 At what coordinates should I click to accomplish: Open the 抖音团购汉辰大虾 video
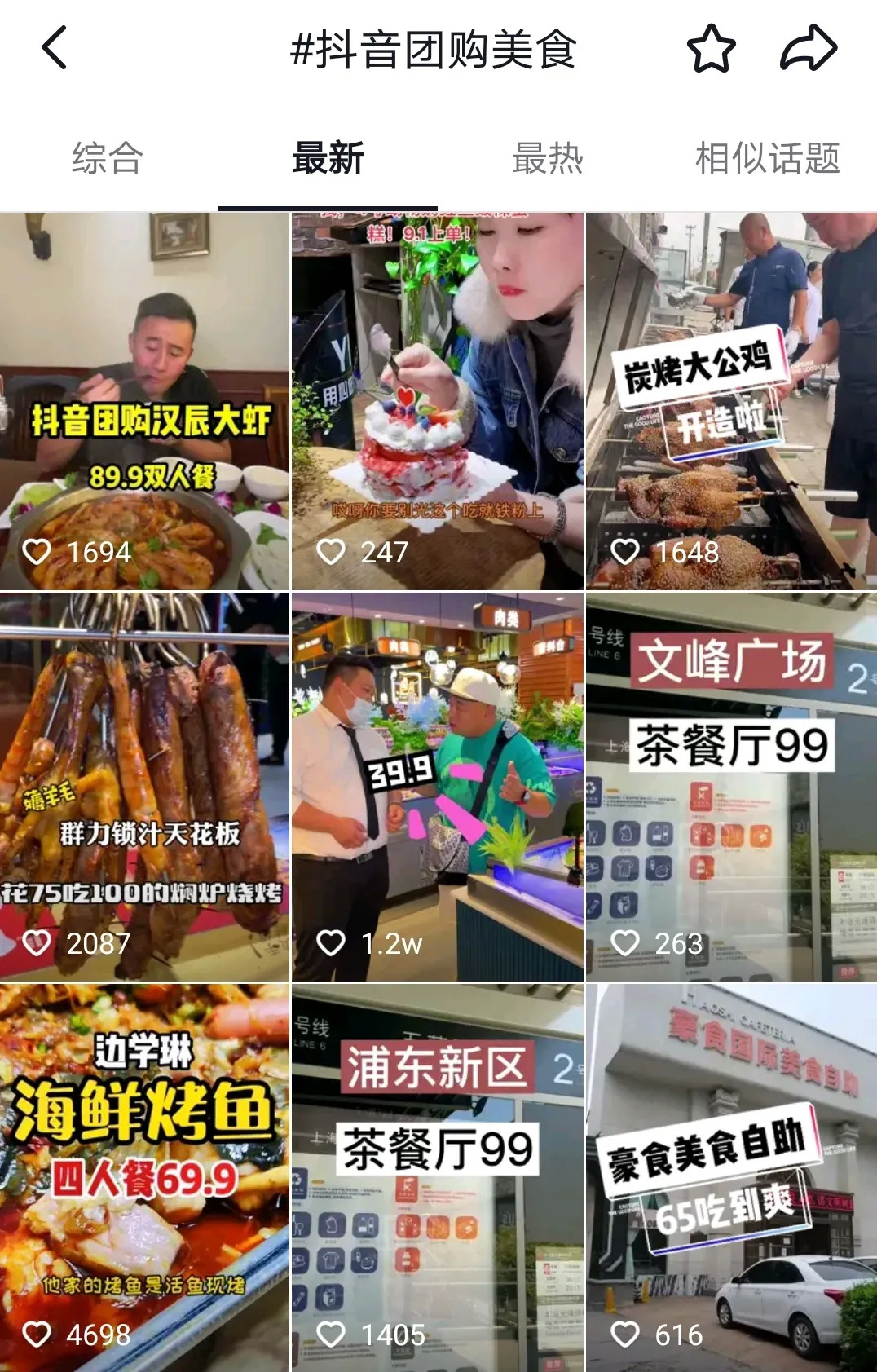[144, 401]
